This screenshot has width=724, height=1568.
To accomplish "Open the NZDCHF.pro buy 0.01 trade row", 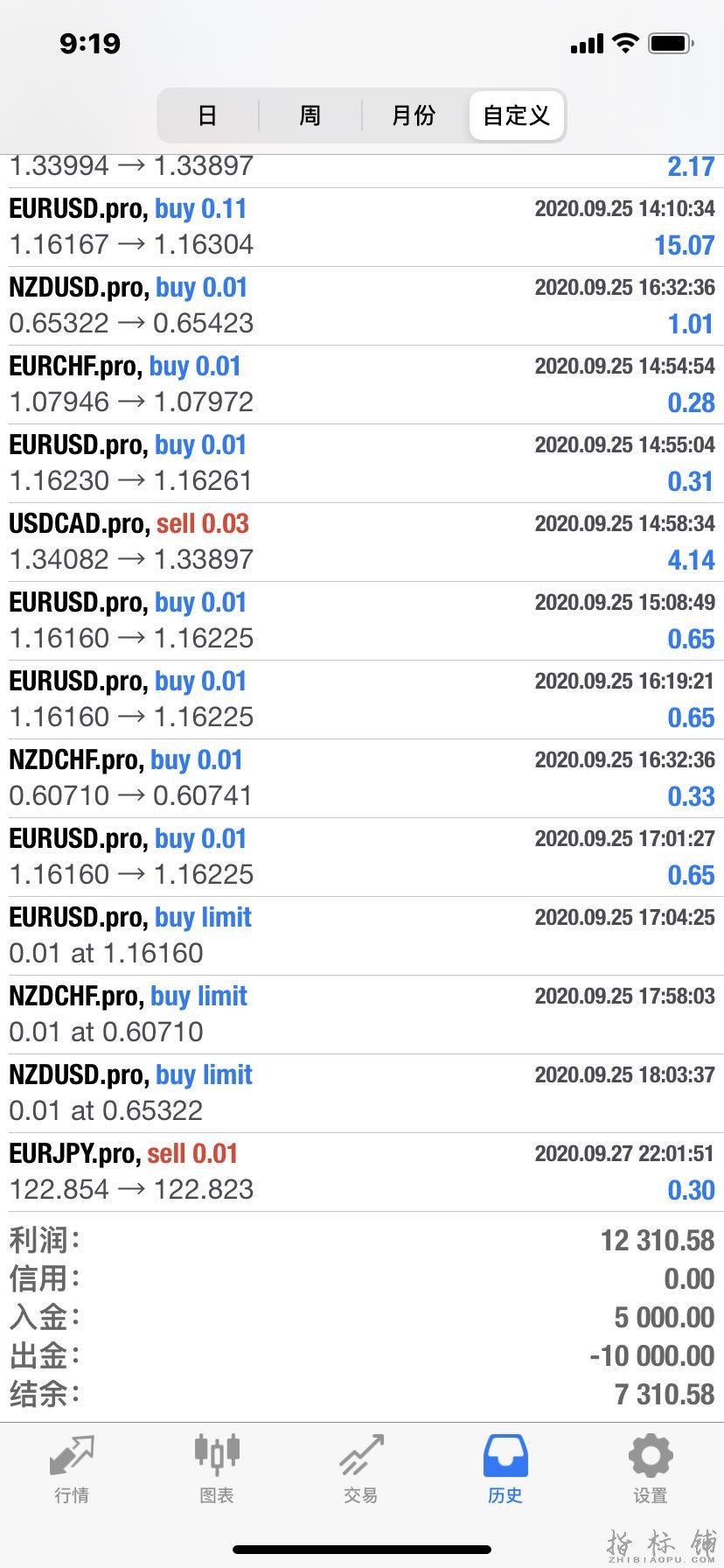I will tap(362, 778).
